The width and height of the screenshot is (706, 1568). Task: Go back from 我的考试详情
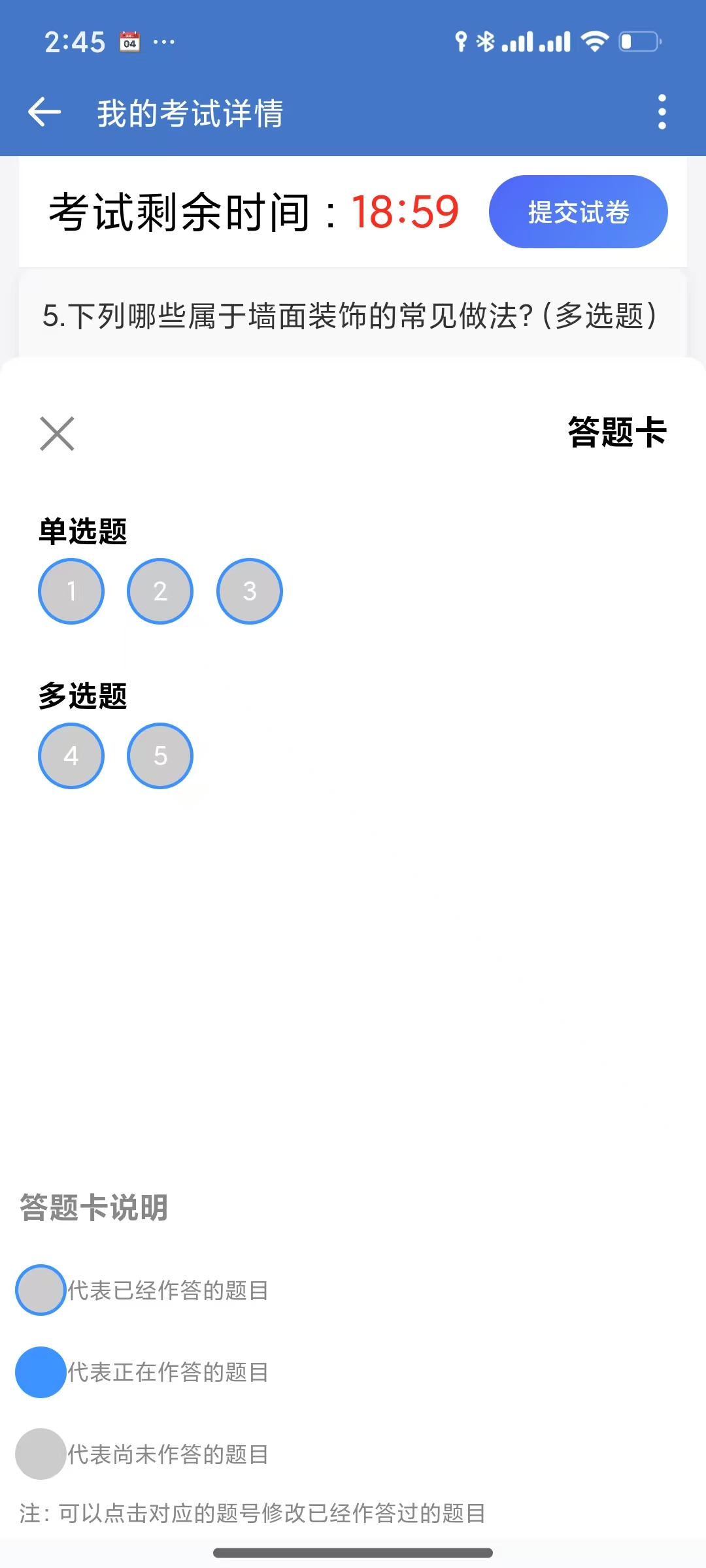44,112
